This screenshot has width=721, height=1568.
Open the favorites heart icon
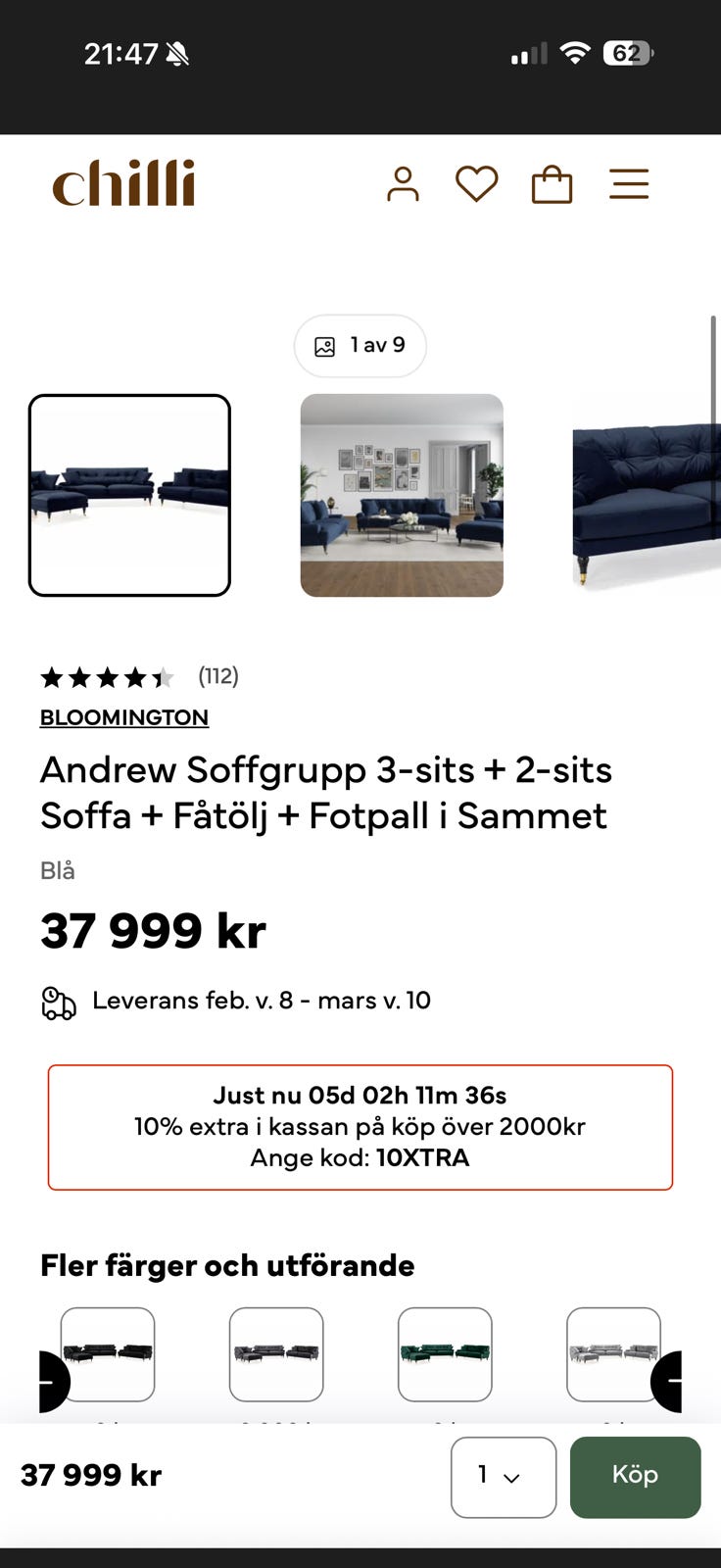(x=477, y=183)
